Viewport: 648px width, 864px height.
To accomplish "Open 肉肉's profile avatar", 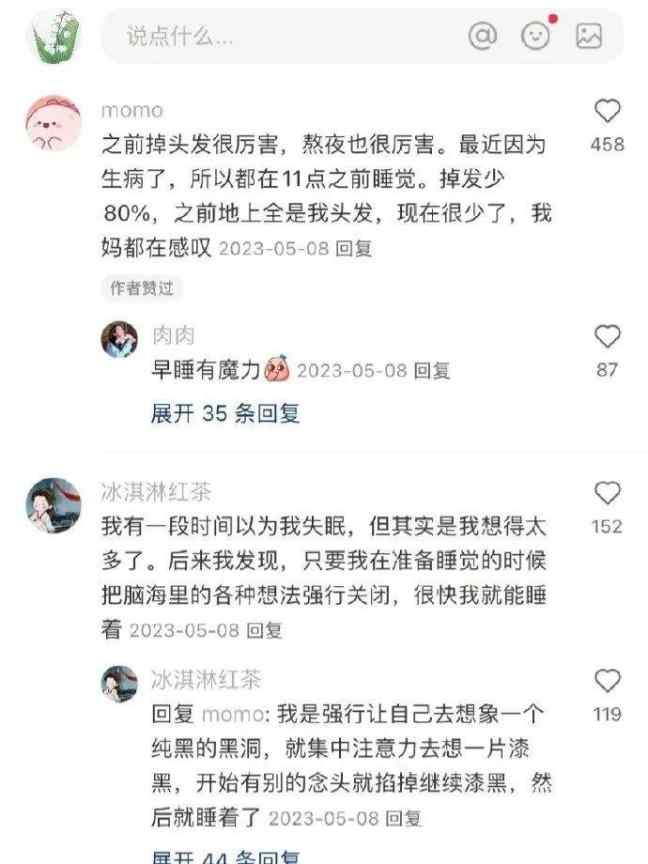I will [120, 340].
